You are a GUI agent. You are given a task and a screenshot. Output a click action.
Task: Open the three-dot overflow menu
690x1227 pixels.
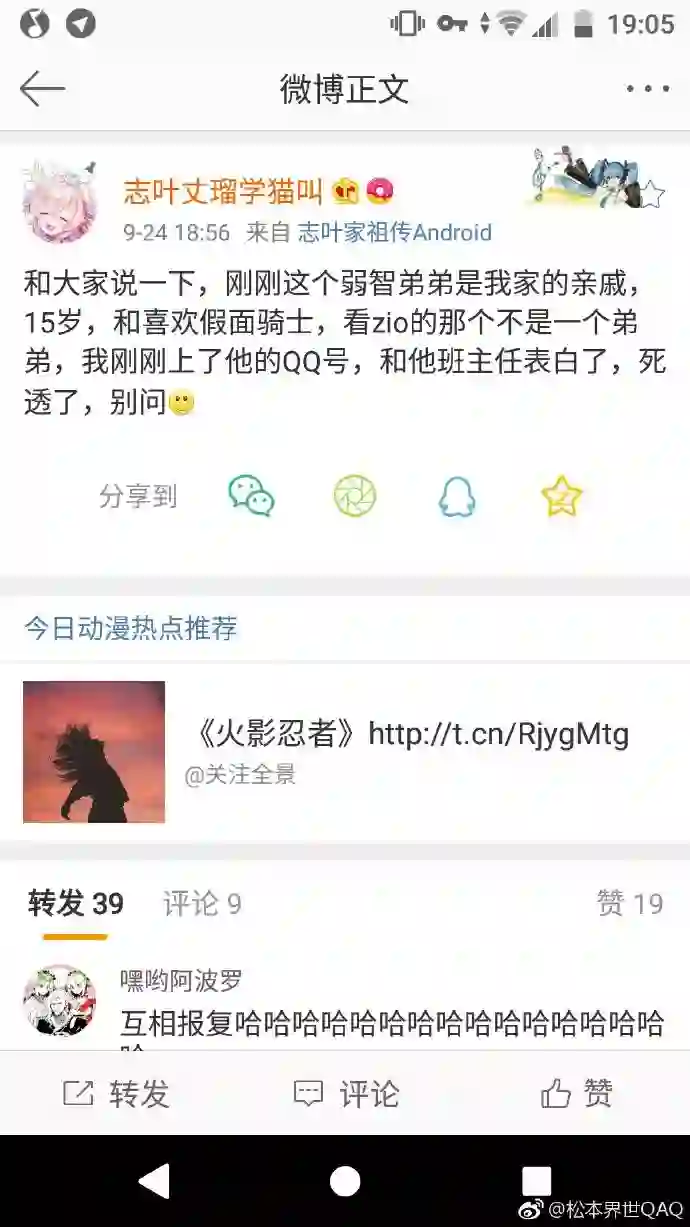pyautogui.click(x=647, y=89)
